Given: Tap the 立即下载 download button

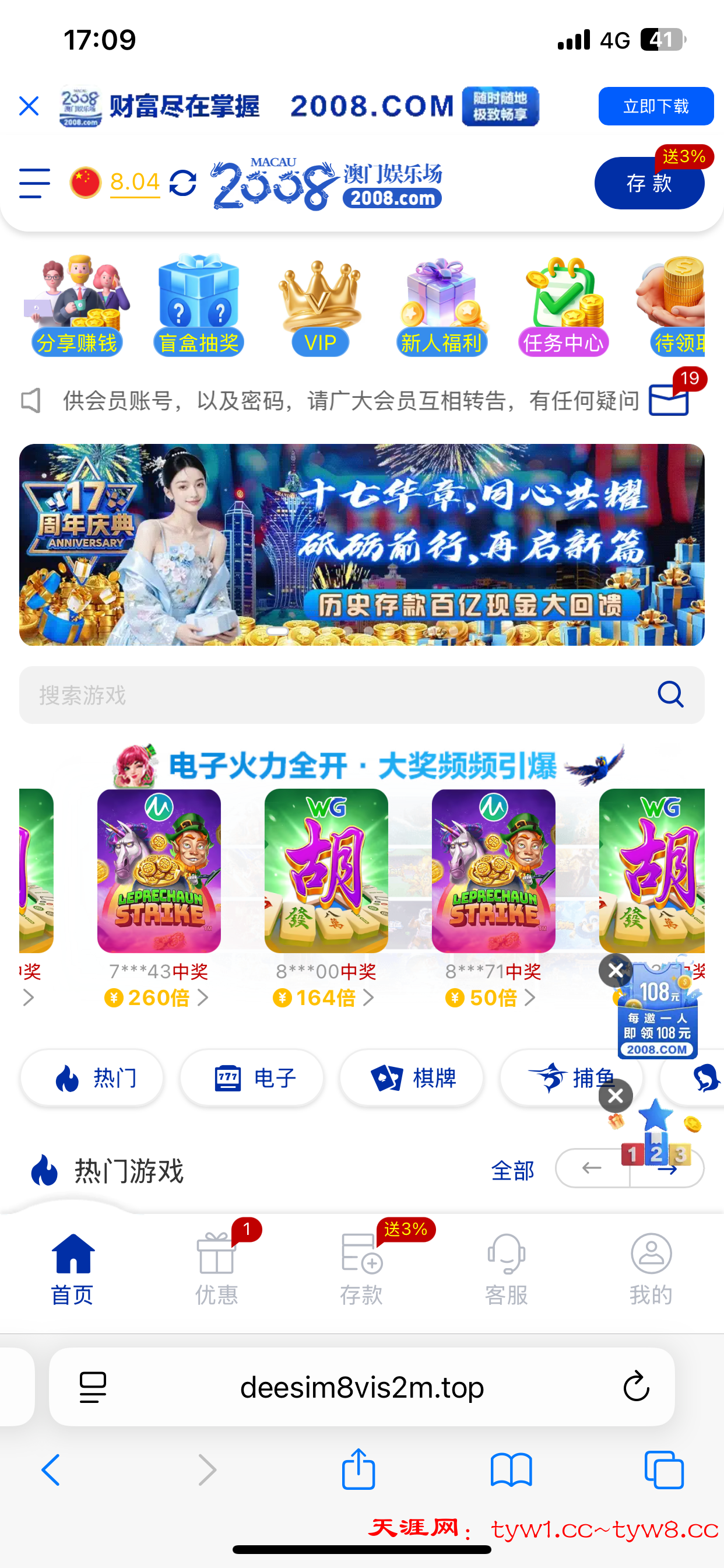Looking at the screenshot, I should [655, 107].
